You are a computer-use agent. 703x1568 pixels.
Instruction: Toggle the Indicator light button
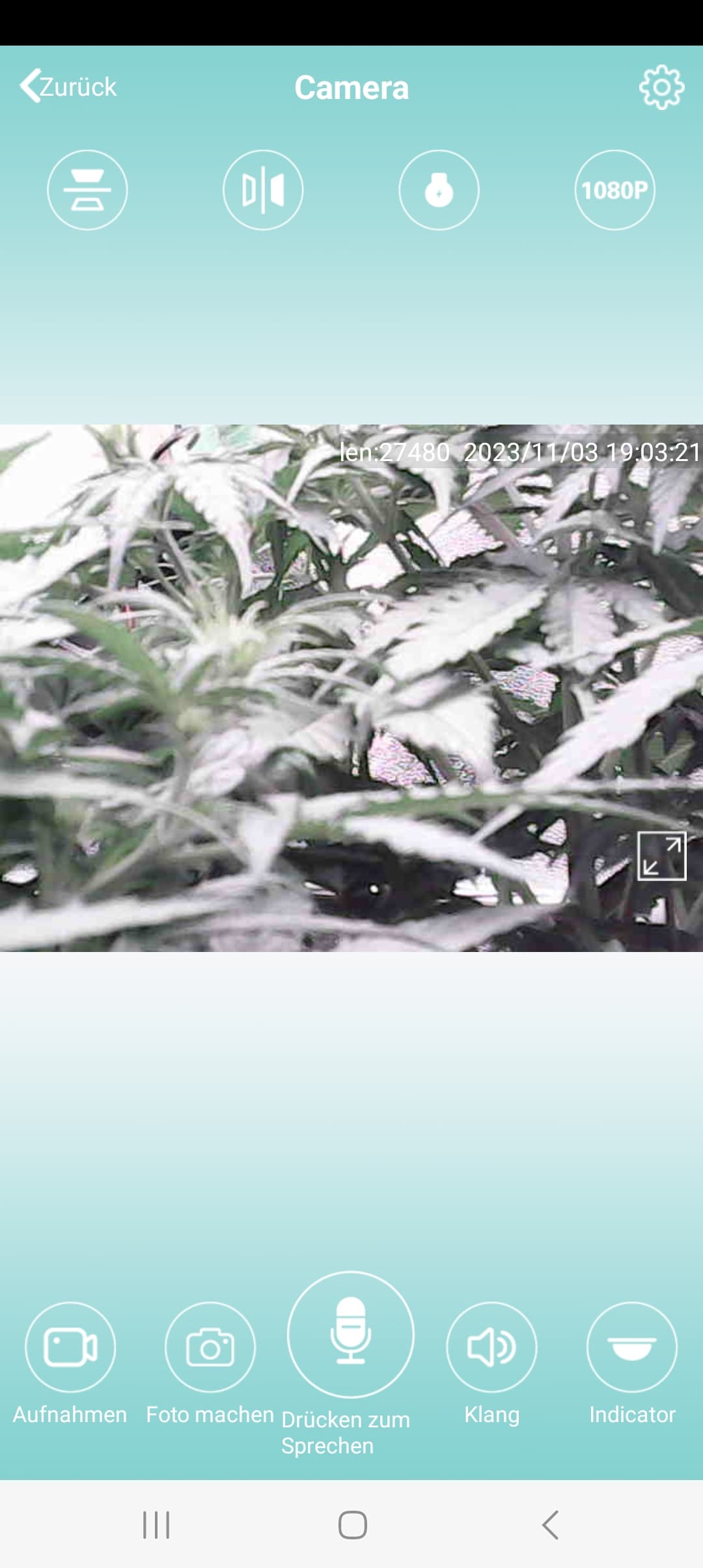point(632,1347)
